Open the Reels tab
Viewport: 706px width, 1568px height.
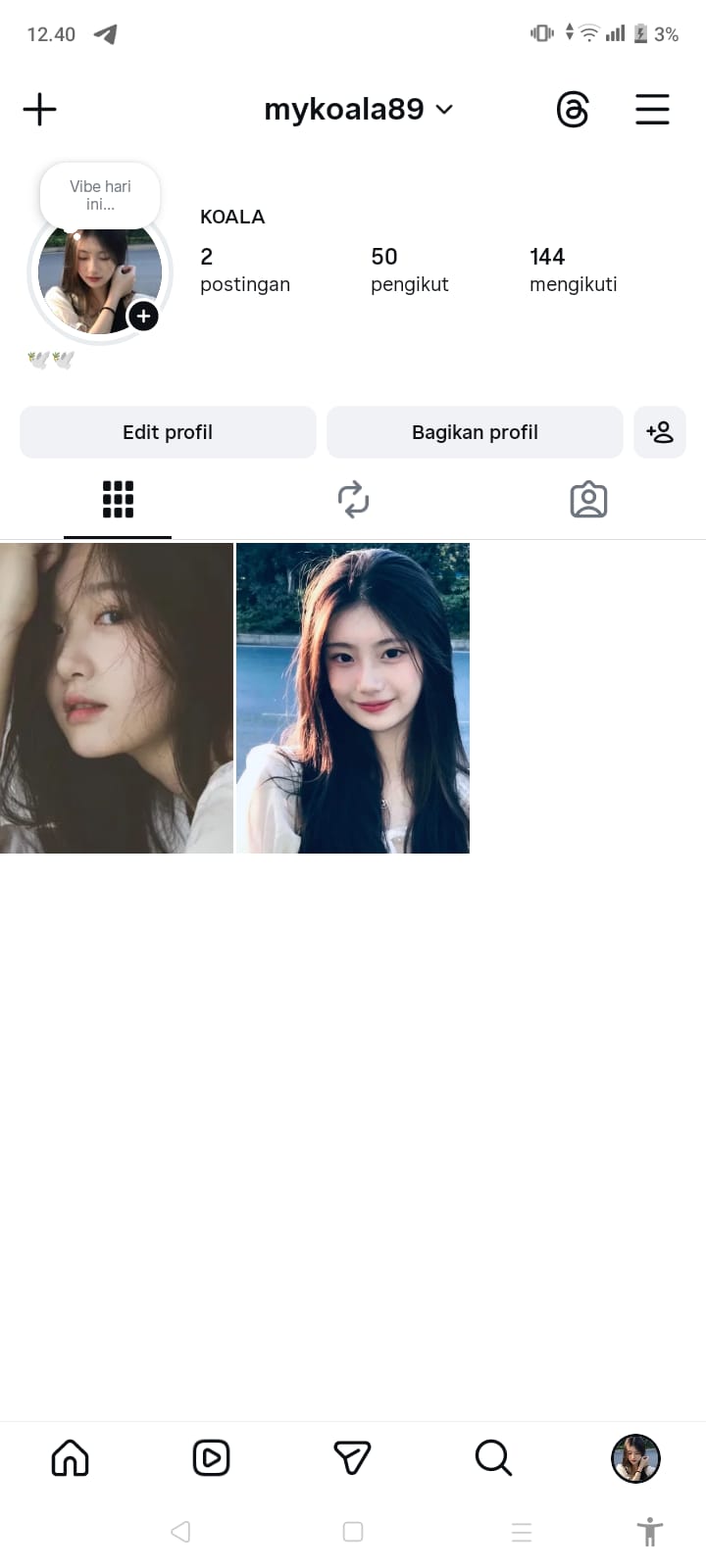coord(211,1457)
